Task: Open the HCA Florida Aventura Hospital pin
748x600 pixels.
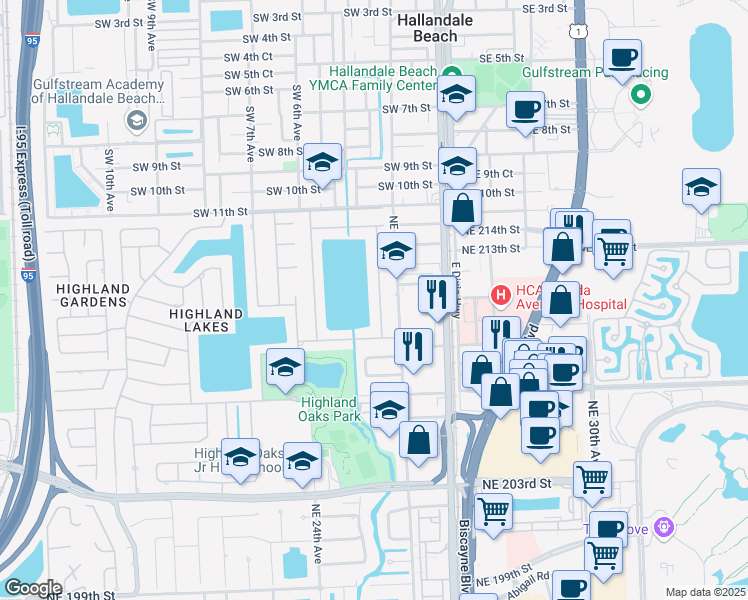Action: click(x=500, y=295)
